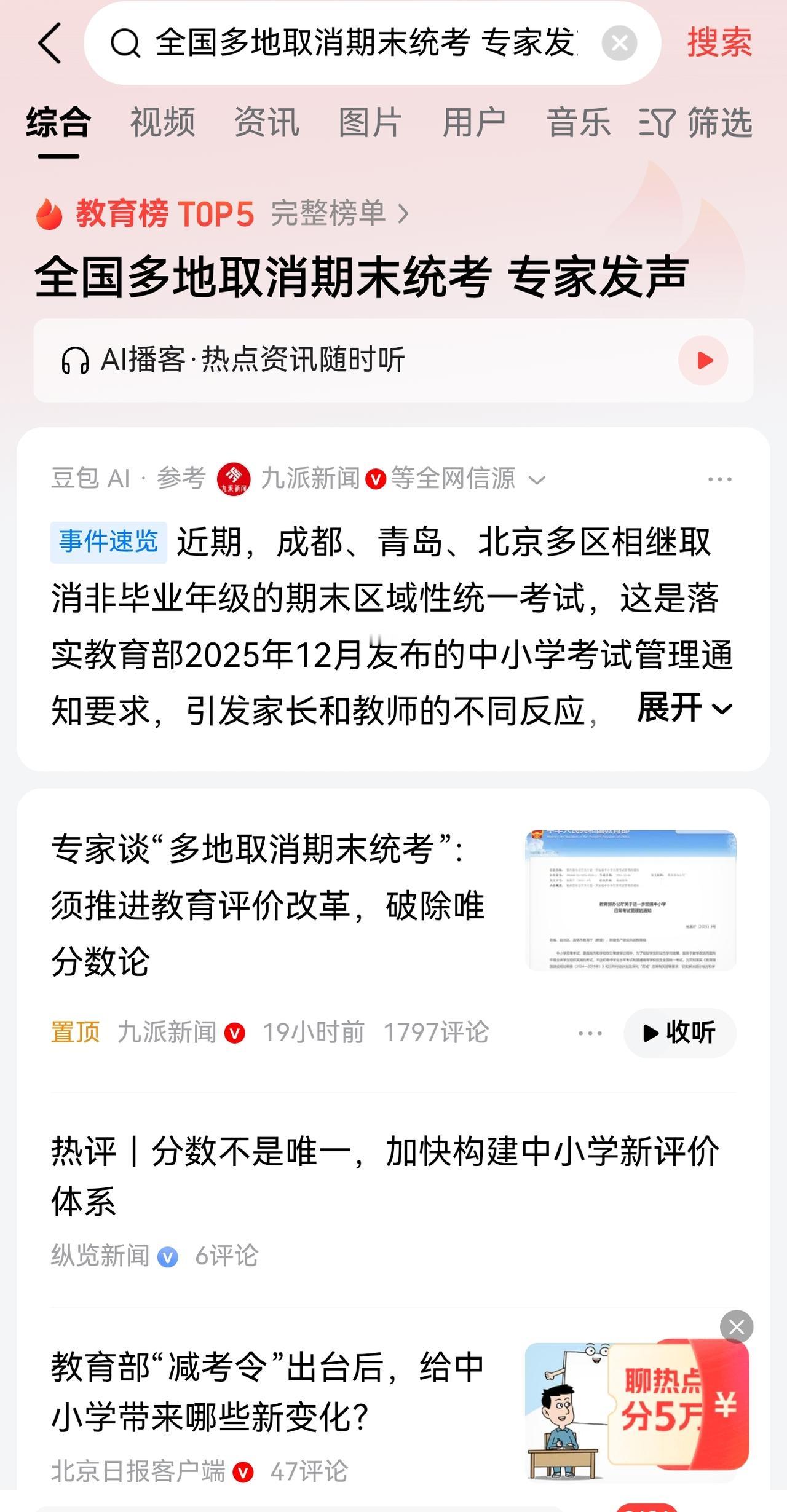The width and height of the screenshot is (787, 1512).
Task: Tap 收听 to listen to the article
Action: point(679,1033)
